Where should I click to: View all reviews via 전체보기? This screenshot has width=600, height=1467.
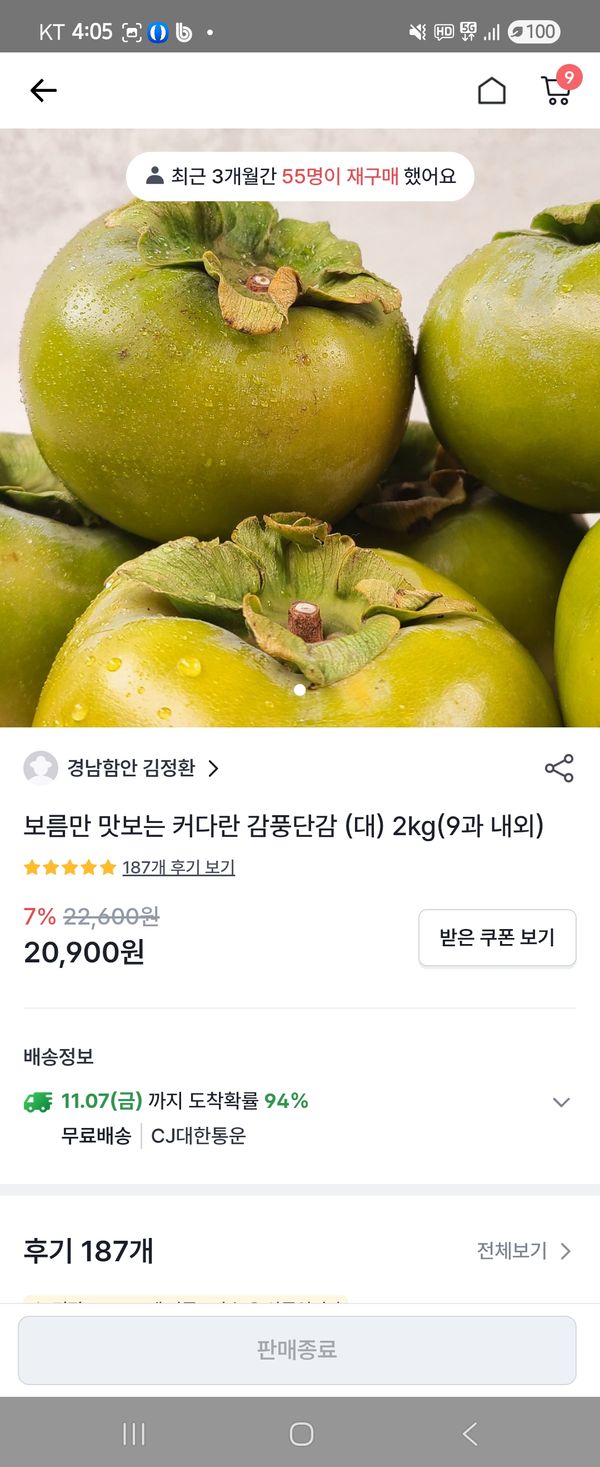524,1250
